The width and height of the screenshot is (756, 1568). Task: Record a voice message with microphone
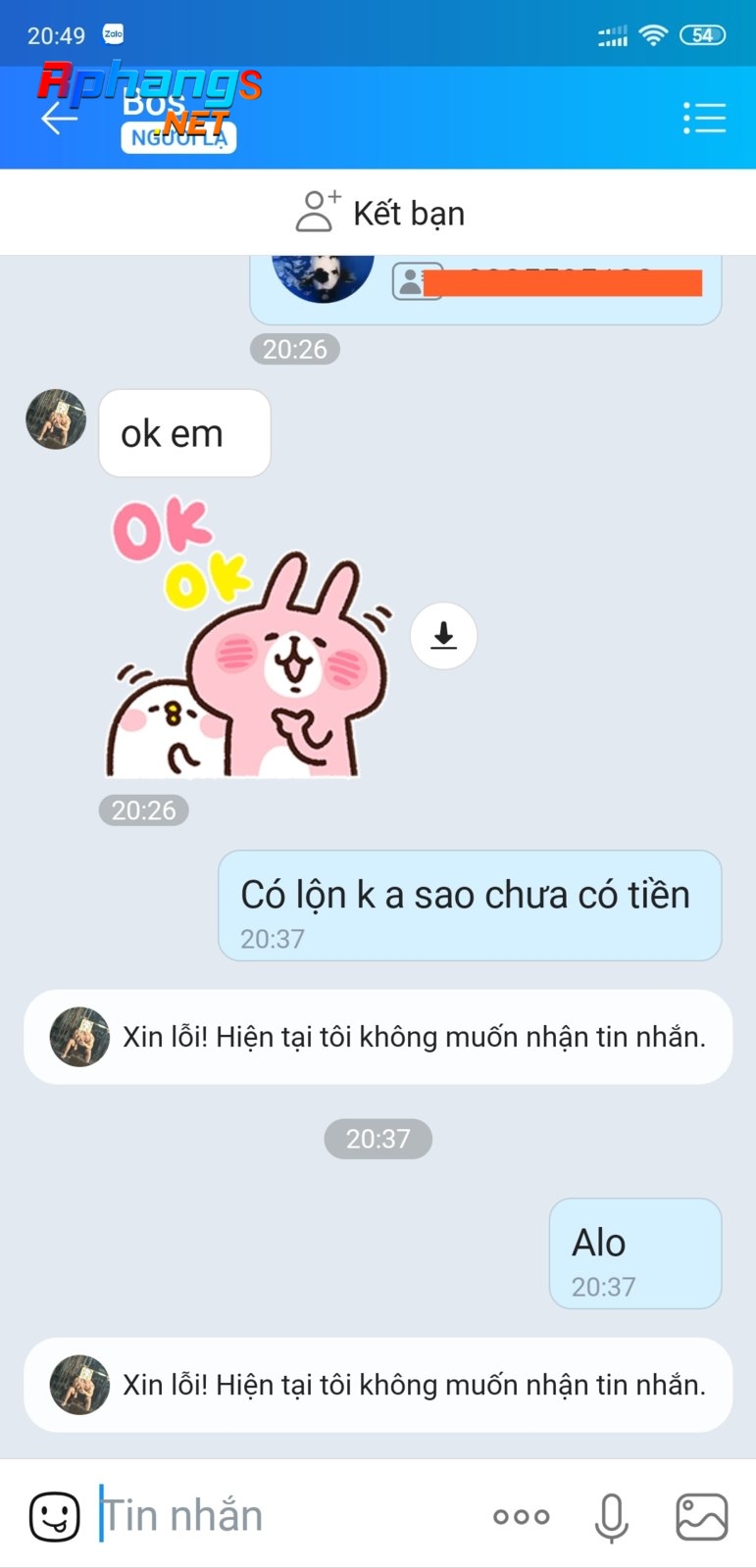coord(611,1517)
